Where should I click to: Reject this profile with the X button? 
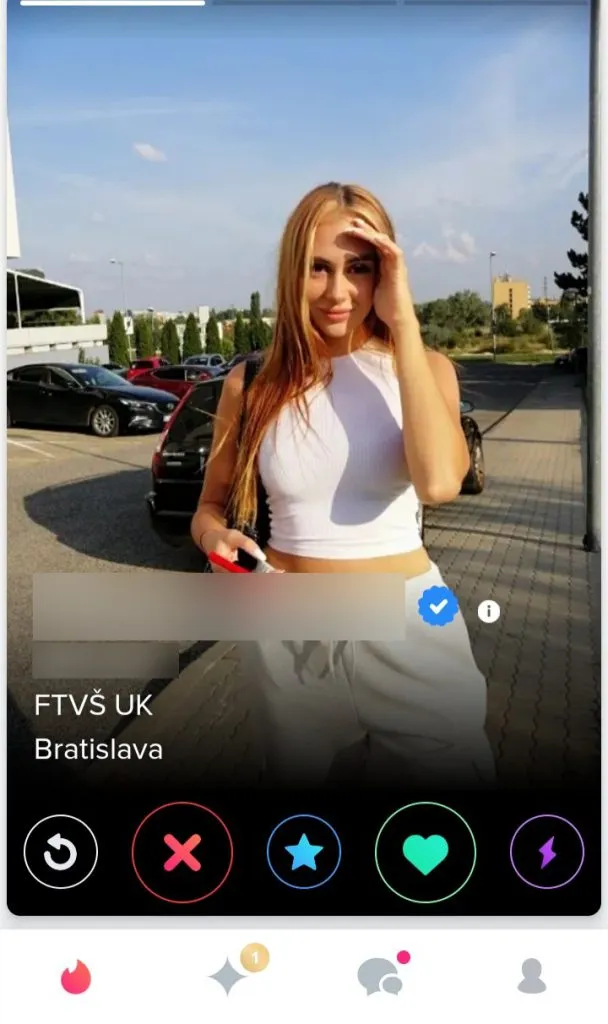point(182,853)
